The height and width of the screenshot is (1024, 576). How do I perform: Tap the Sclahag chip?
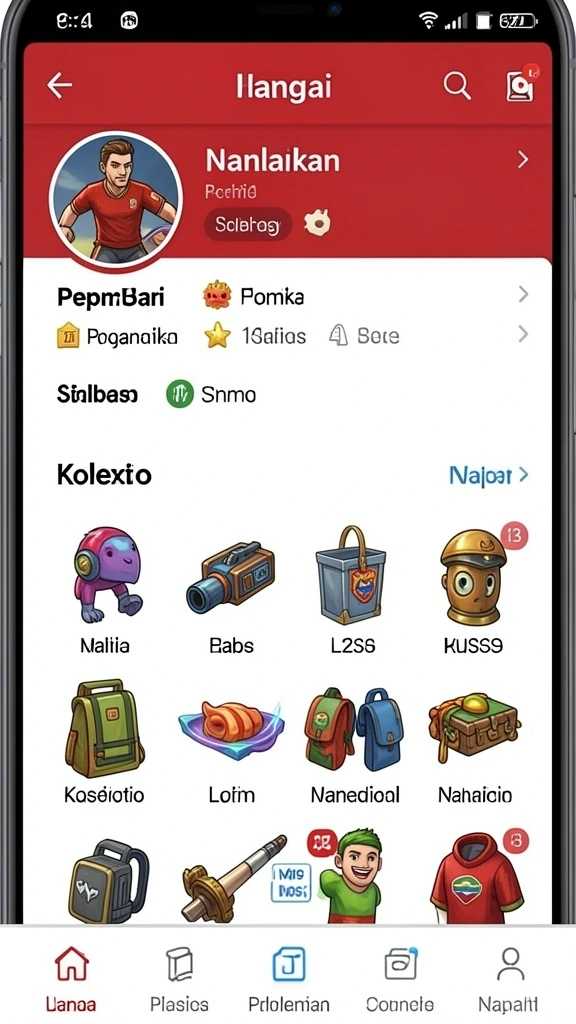(x=248, y=225)
